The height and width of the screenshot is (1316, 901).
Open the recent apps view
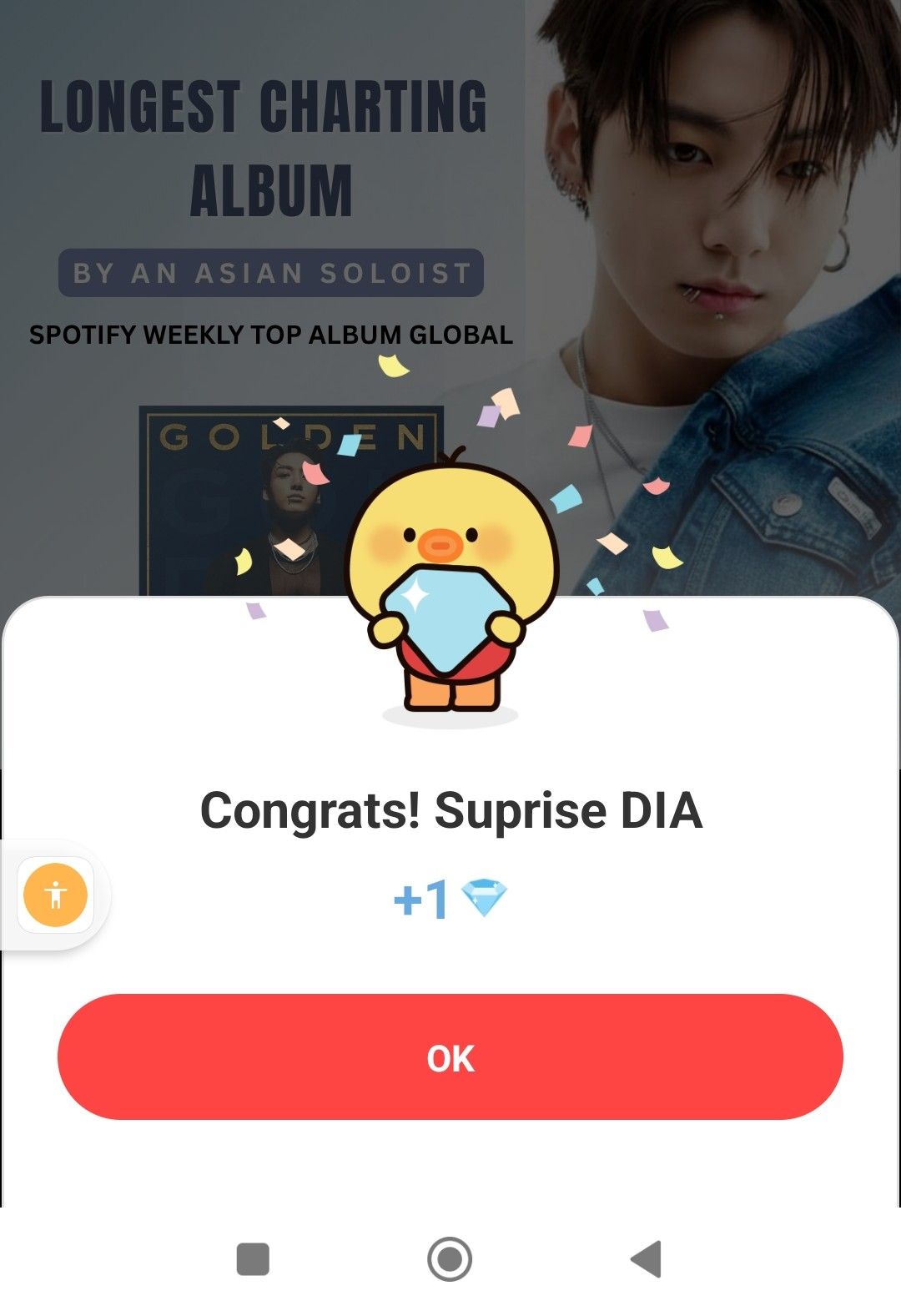253,1258
